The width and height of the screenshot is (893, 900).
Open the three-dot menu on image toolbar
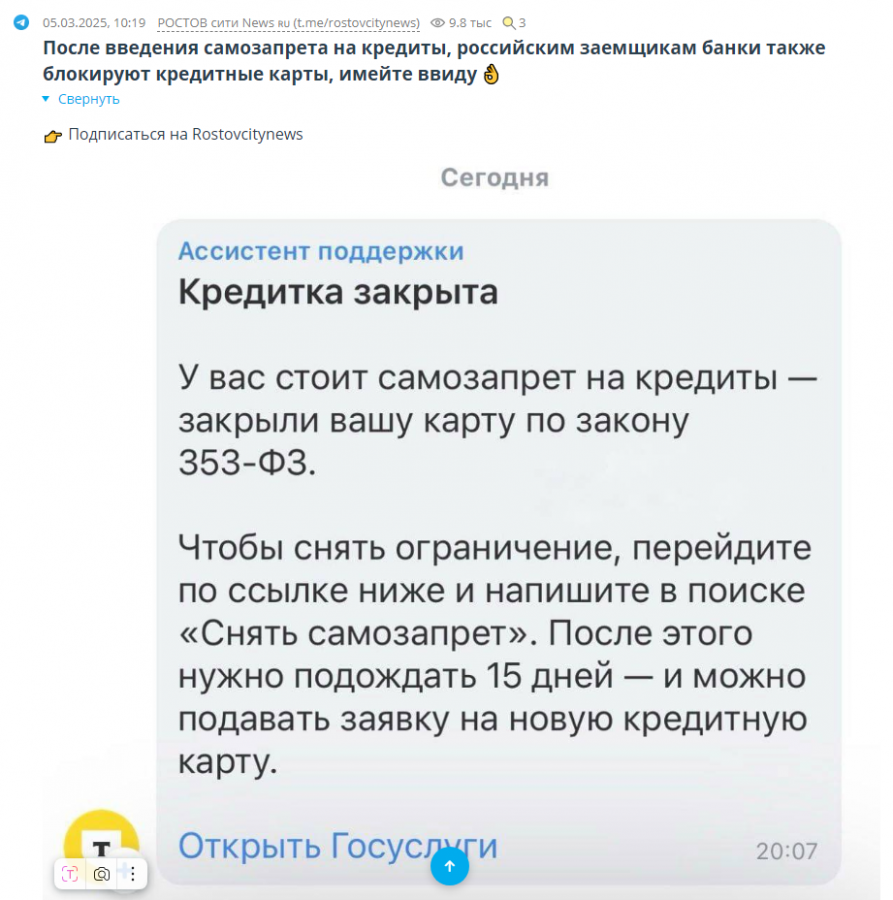(x=133, y=873)
